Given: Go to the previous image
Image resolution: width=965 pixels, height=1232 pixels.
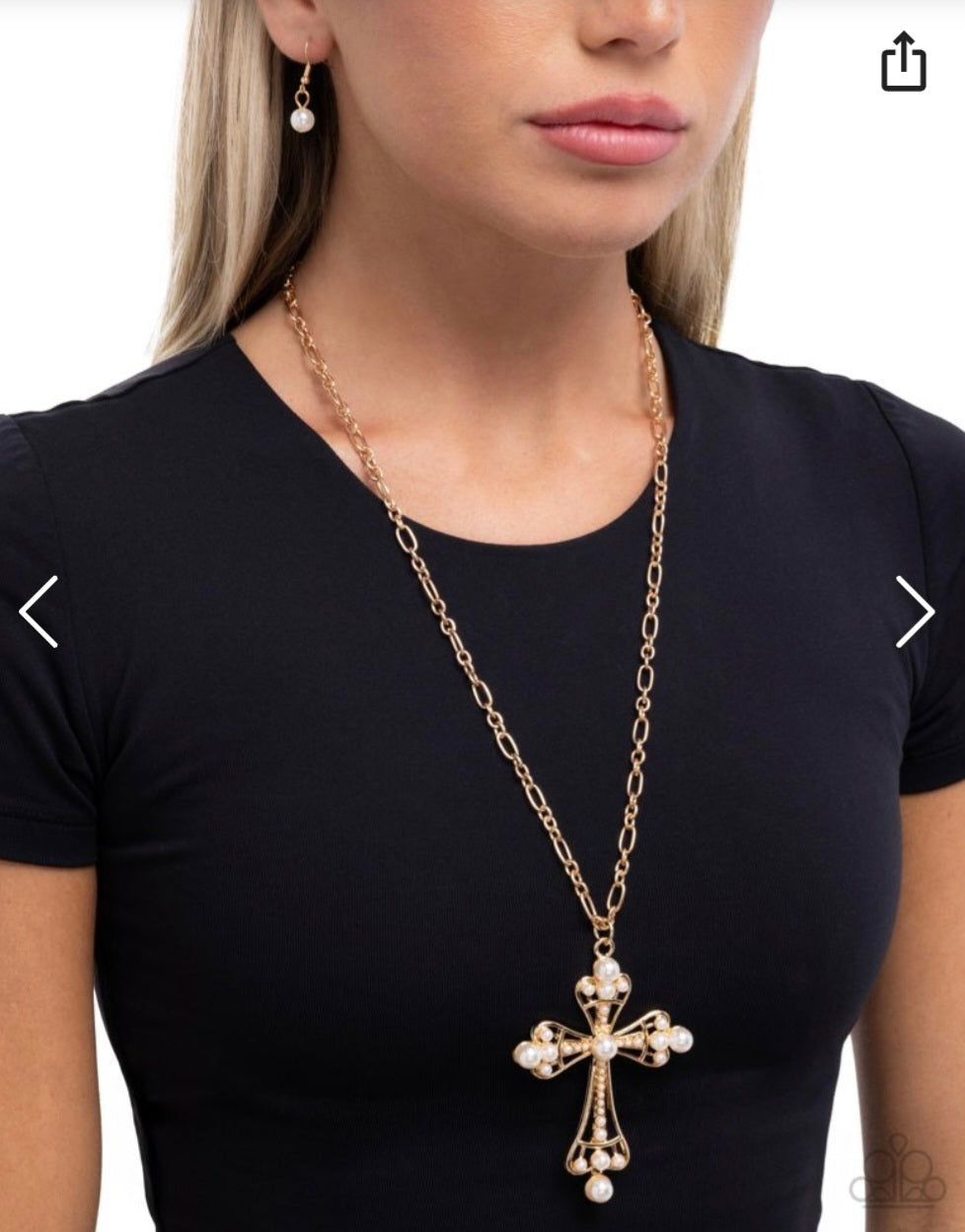Looking at the screenshot, I should 39,612.
